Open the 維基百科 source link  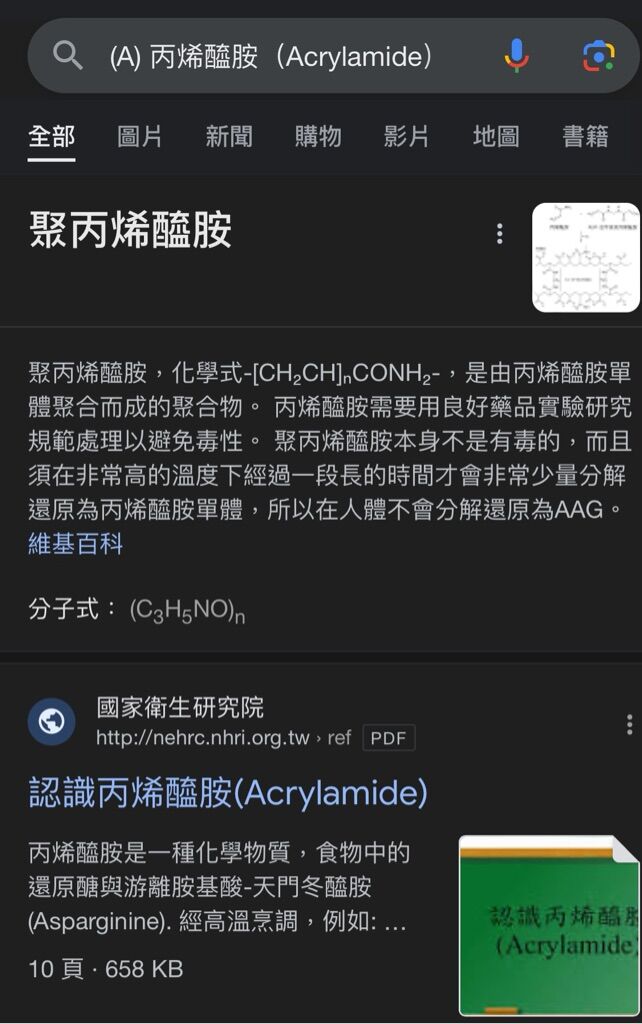[x=76, y=544]
